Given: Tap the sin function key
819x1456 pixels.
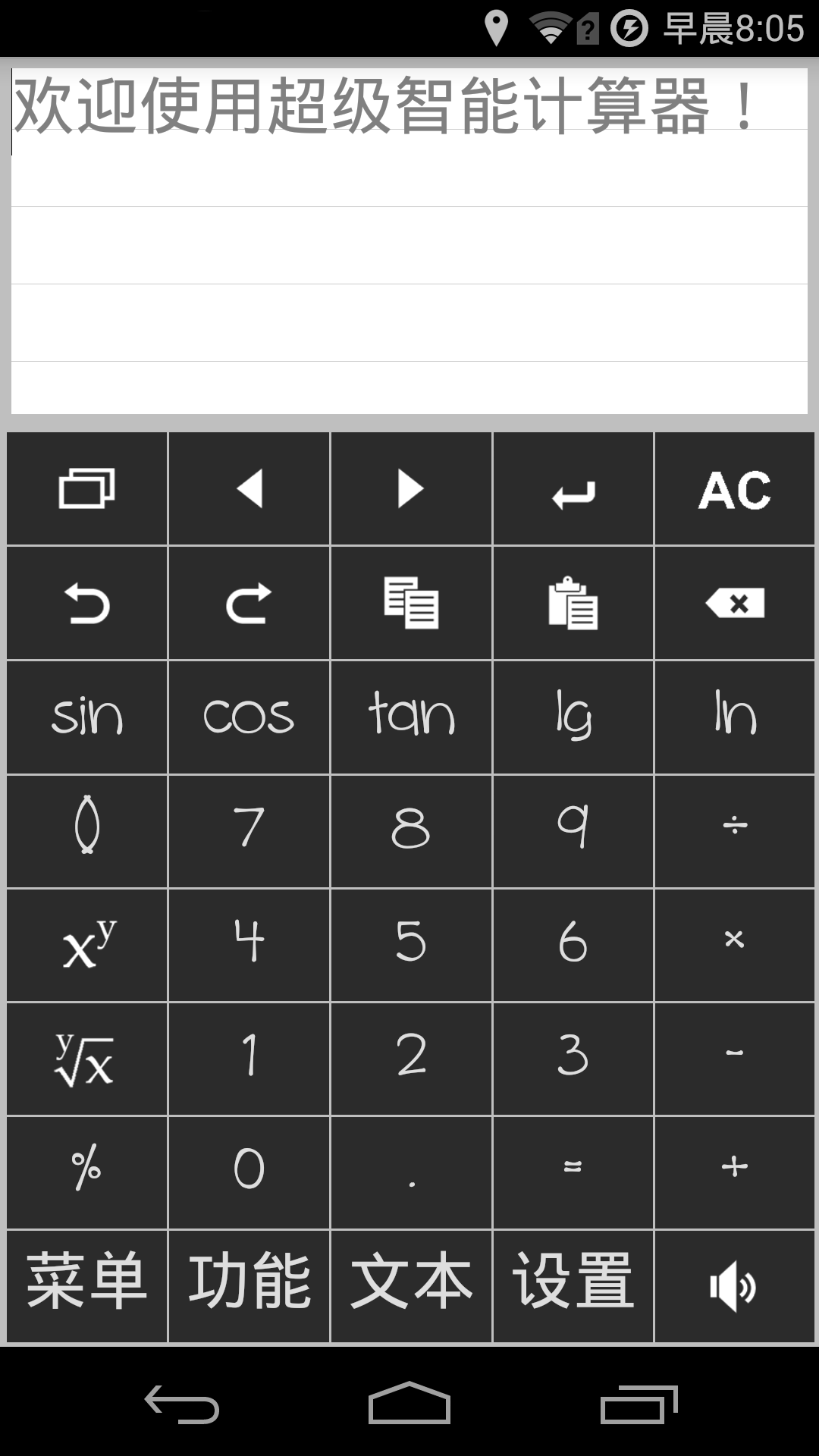Looking at the screenshot, I should [87, 717].
